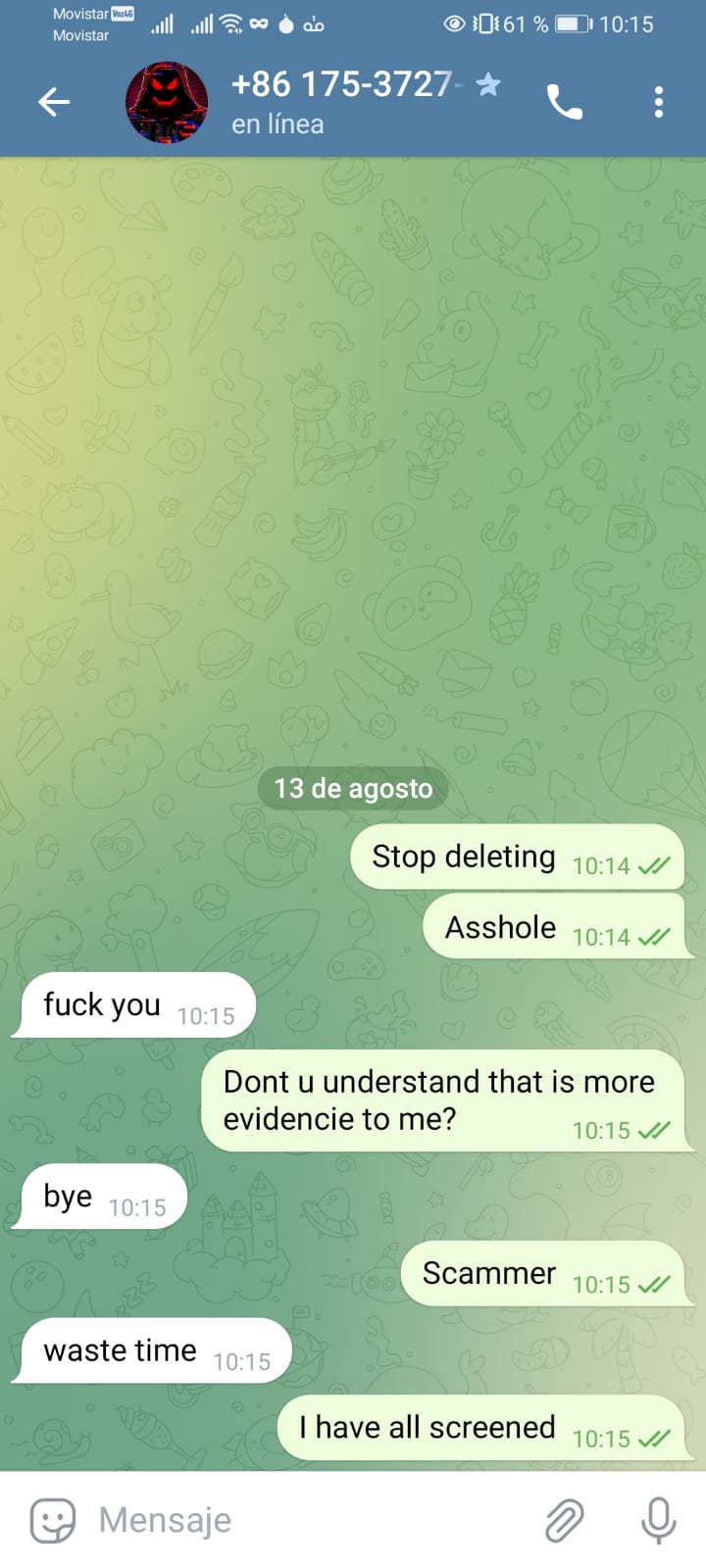Start a voice call with this contact
The width and height of the screenshot is (706, 1568).
[x=565, y=102]
